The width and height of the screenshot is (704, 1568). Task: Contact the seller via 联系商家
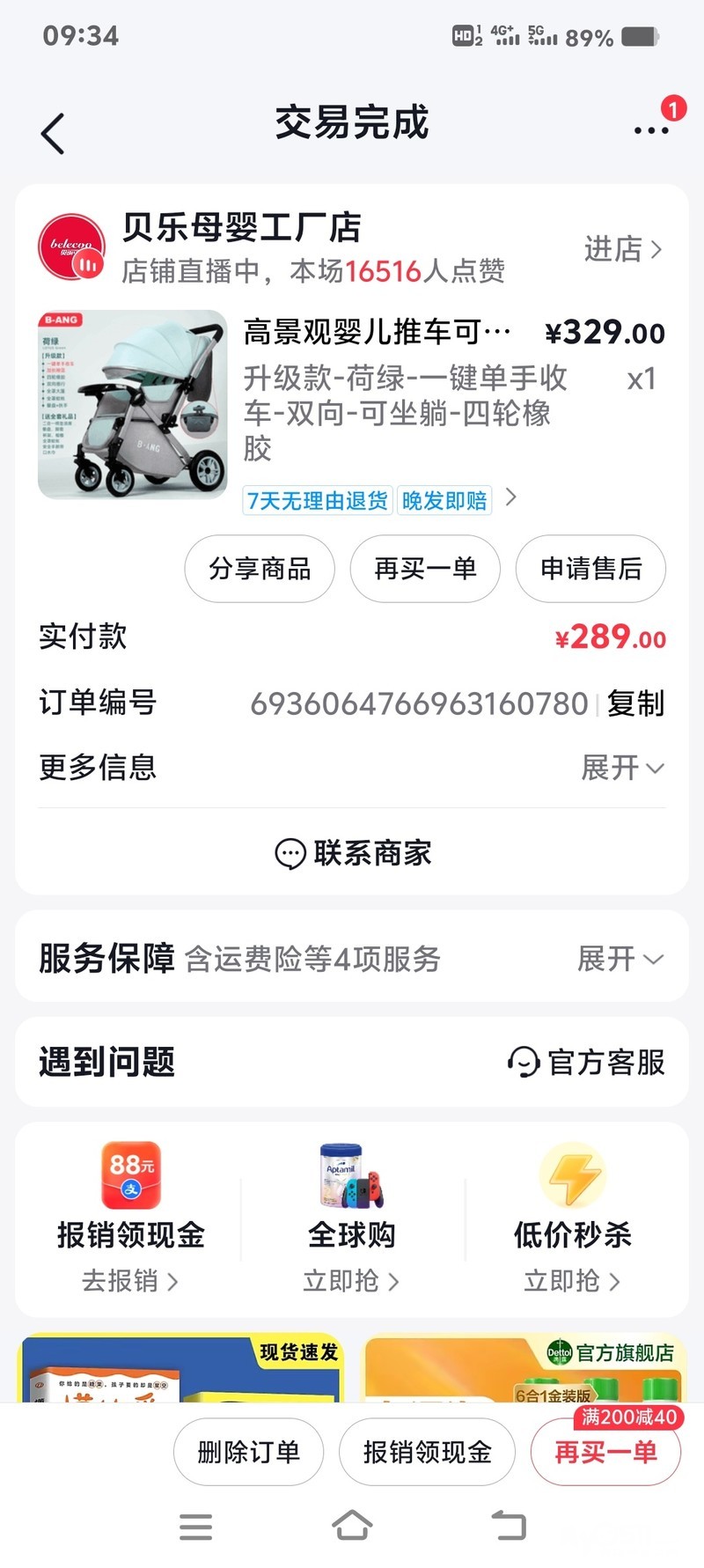pos(353,853)
